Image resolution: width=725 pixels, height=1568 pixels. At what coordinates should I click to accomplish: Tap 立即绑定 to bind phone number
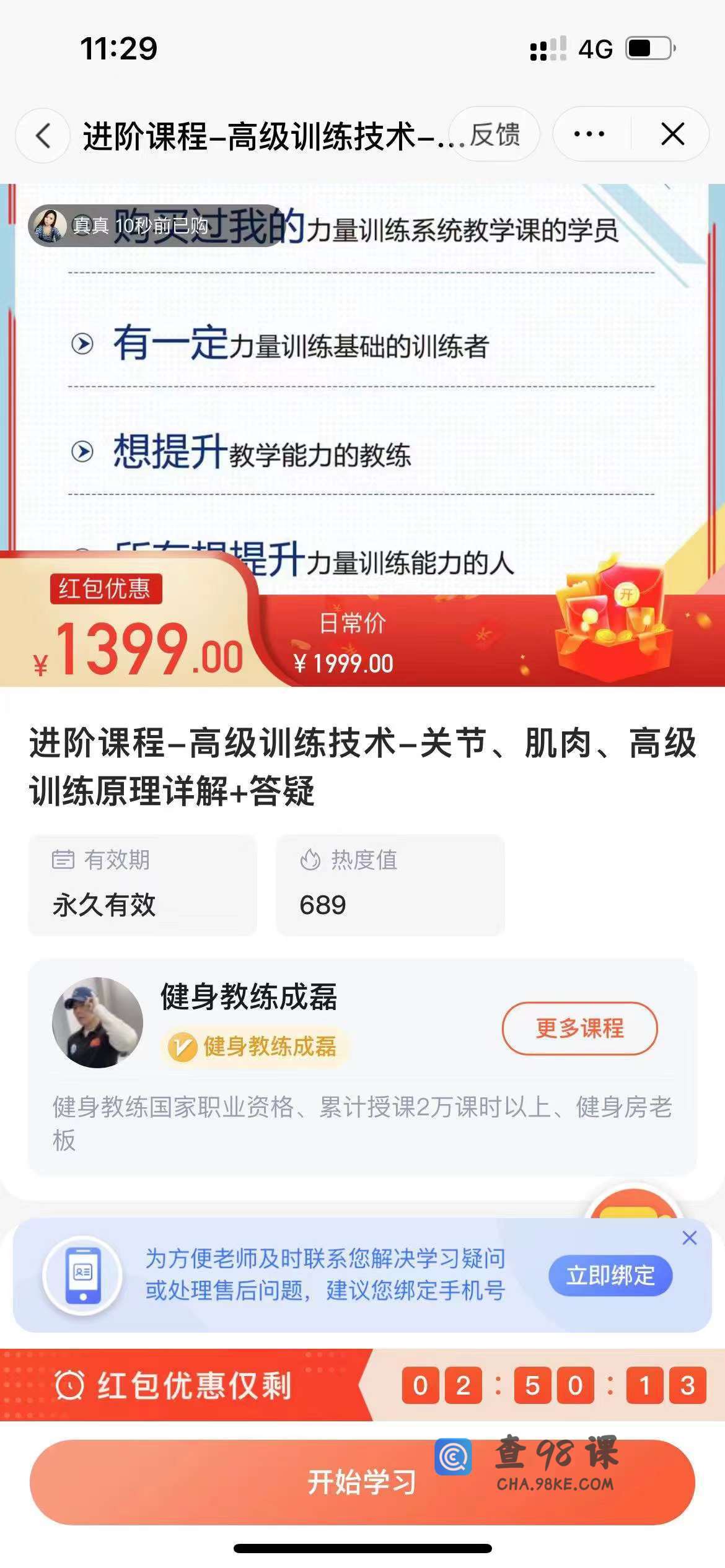pyautogui.click(x=610, y=1275)
